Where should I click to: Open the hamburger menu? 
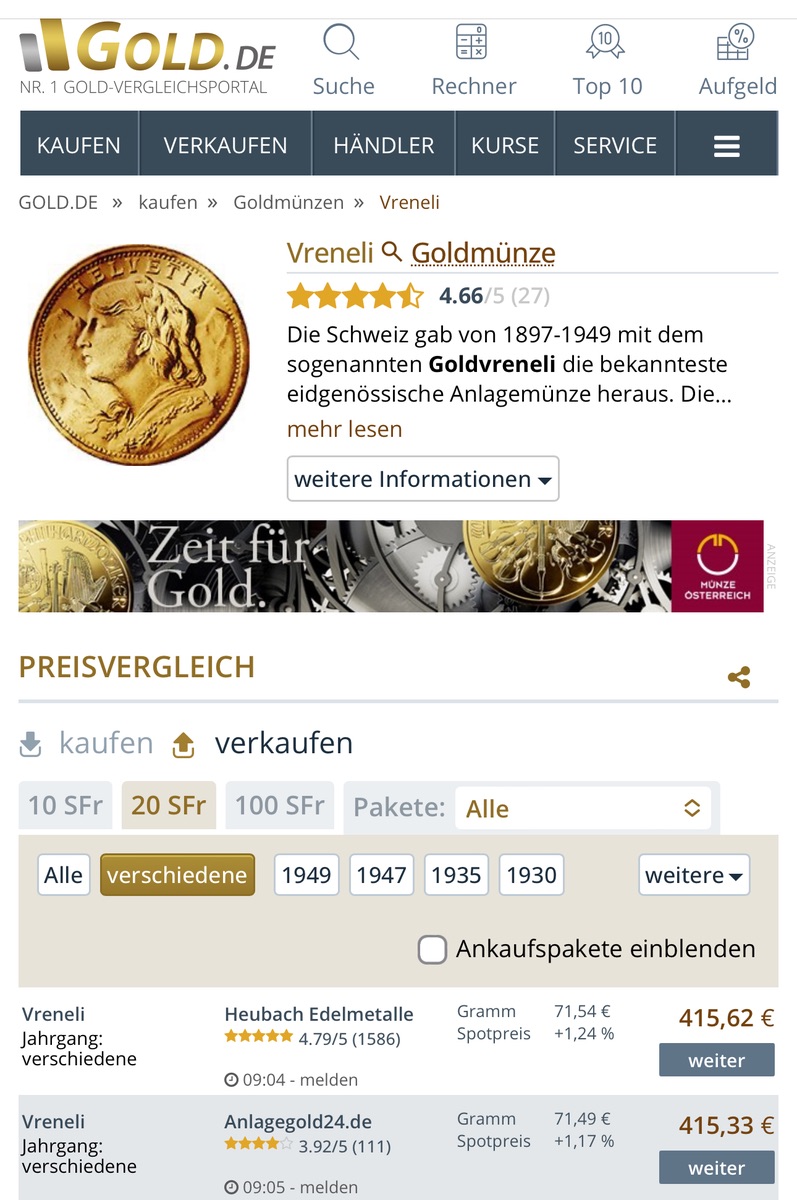coord(726,146)
